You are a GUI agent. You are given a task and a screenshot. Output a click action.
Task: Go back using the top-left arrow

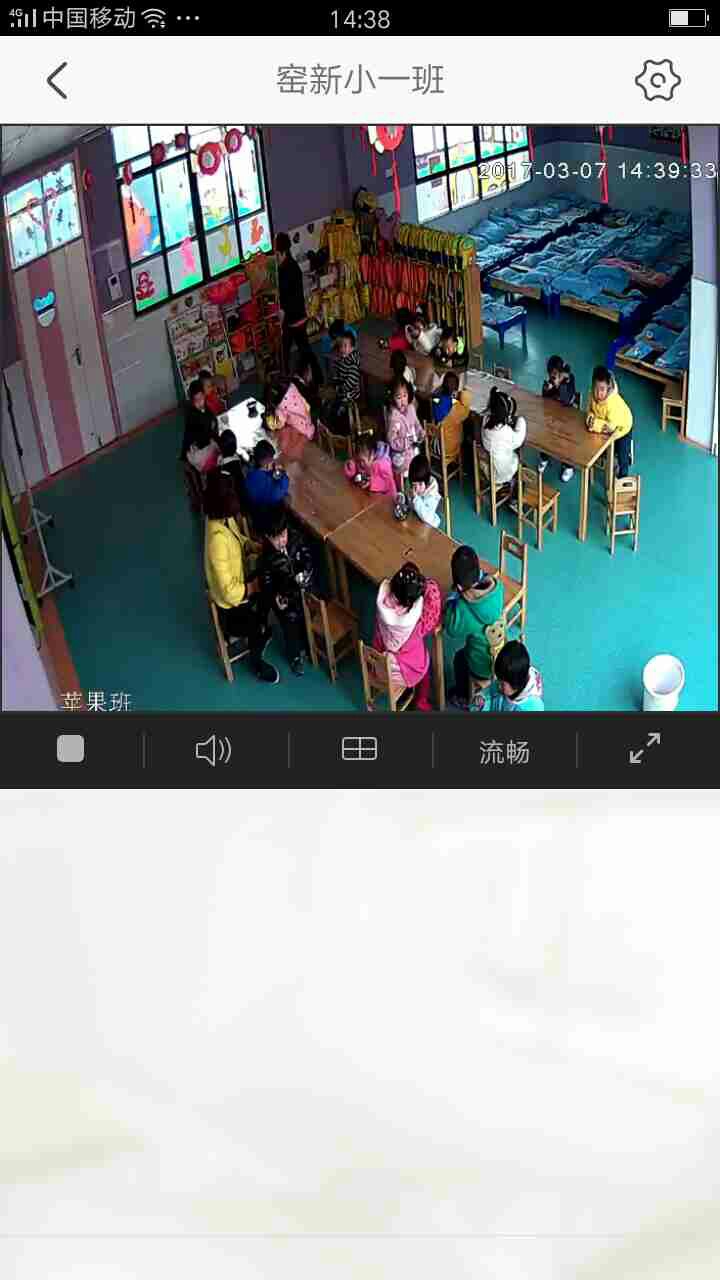point(57,80)
